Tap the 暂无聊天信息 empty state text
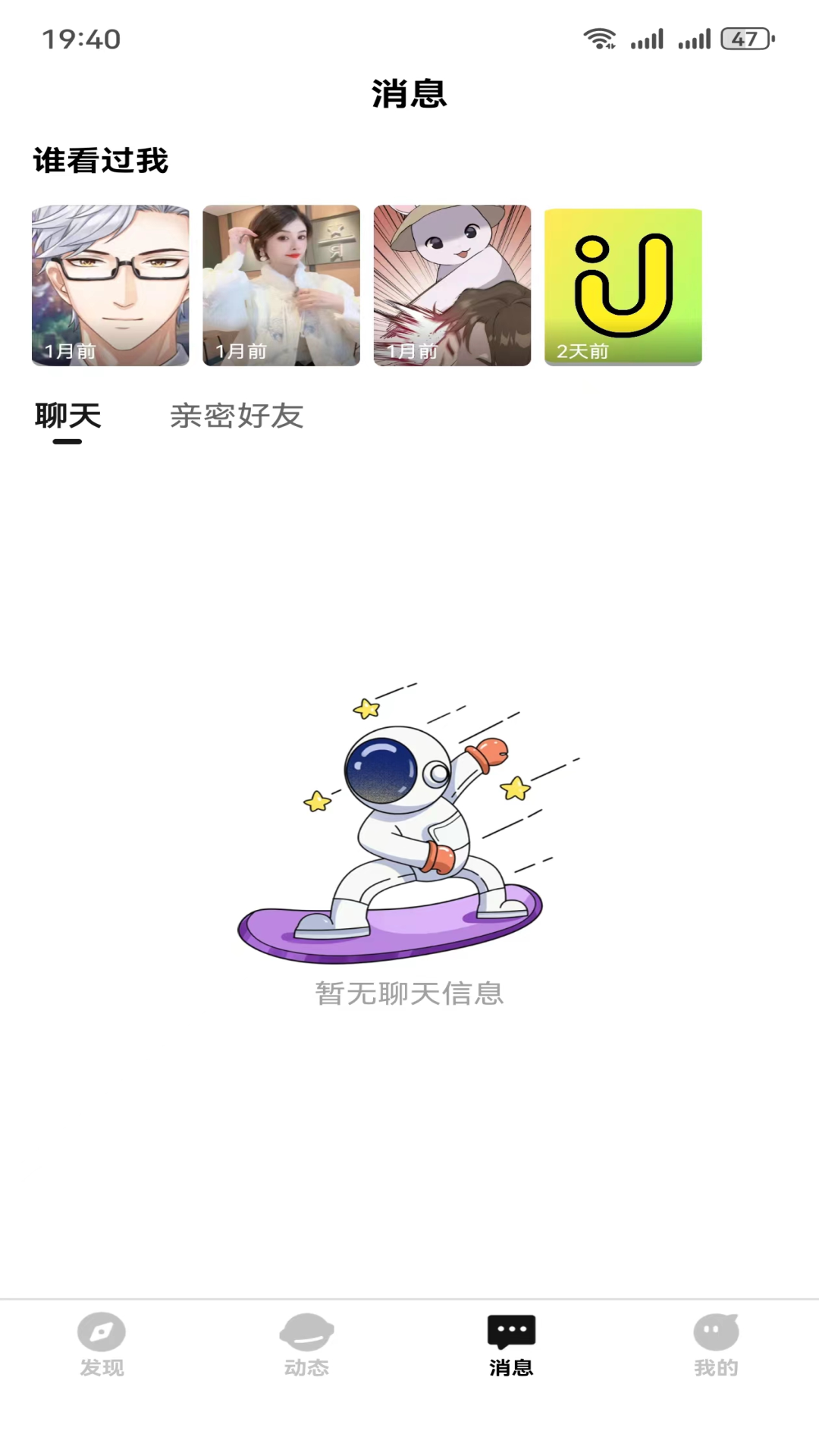The height and width of the screenshot is (1456, 819). (409, 995)
